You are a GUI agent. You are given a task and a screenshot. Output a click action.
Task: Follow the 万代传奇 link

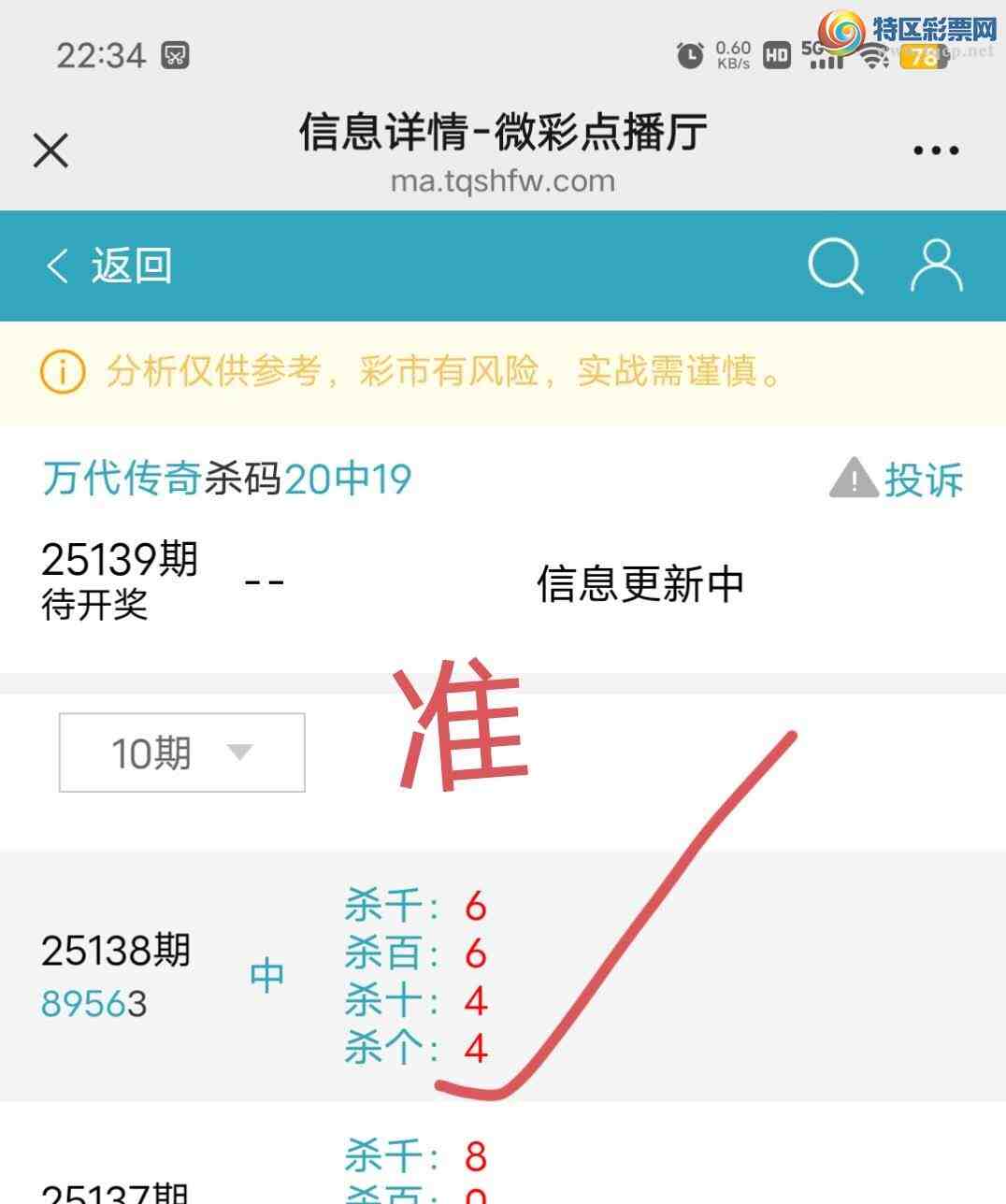(x=122, y=479)
